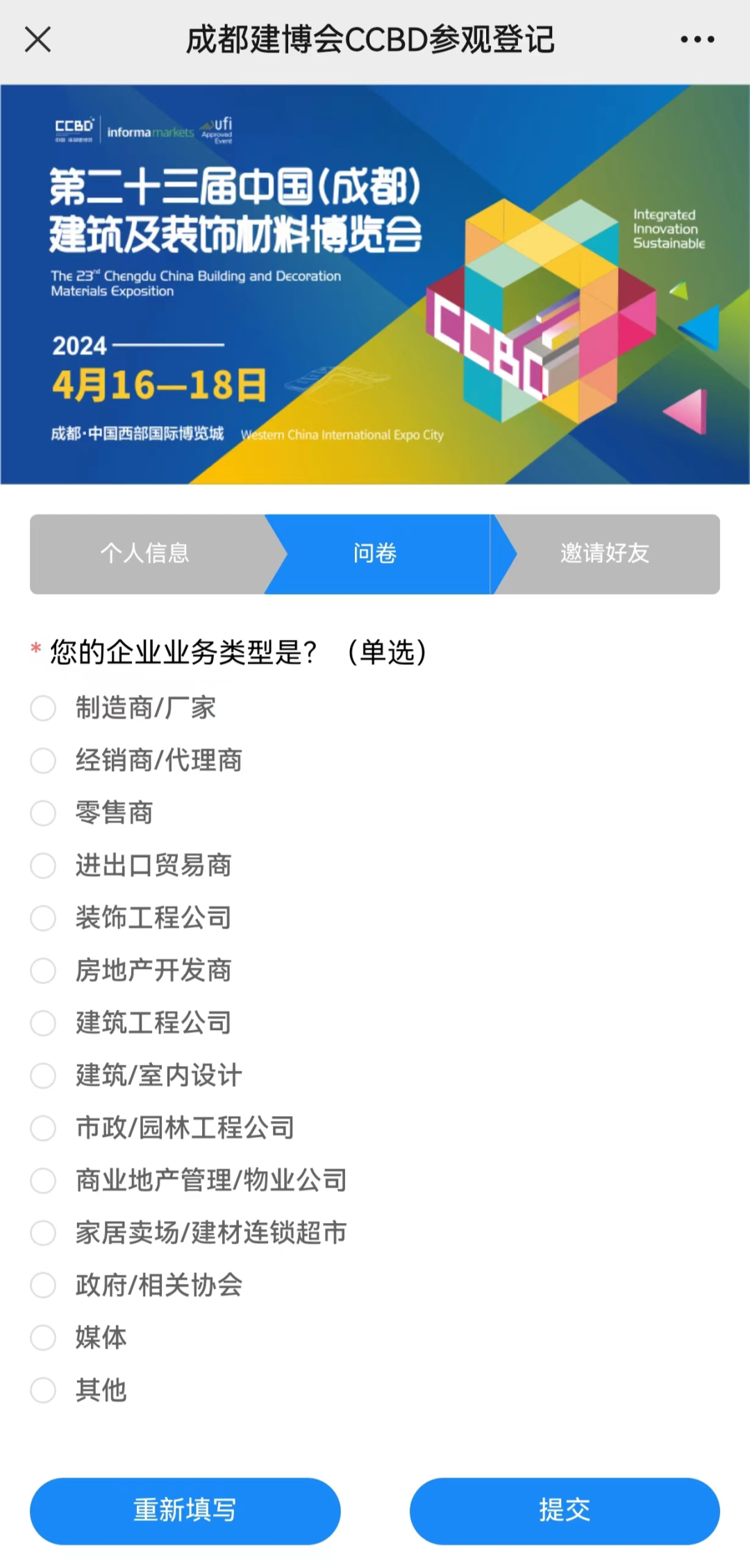
Task: Select the 零售商 radio button
Action: tap(43, 813)
